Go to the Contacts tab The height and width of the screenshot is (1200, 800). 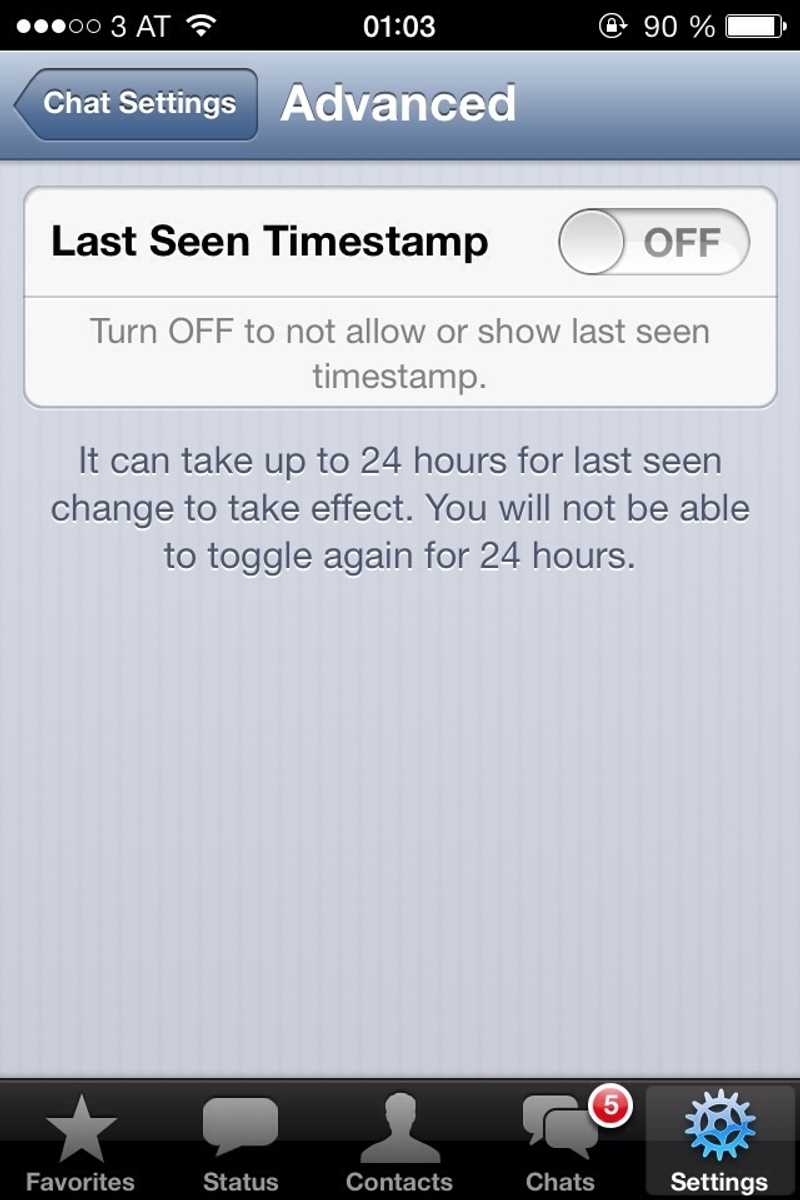click(399, 1142)
